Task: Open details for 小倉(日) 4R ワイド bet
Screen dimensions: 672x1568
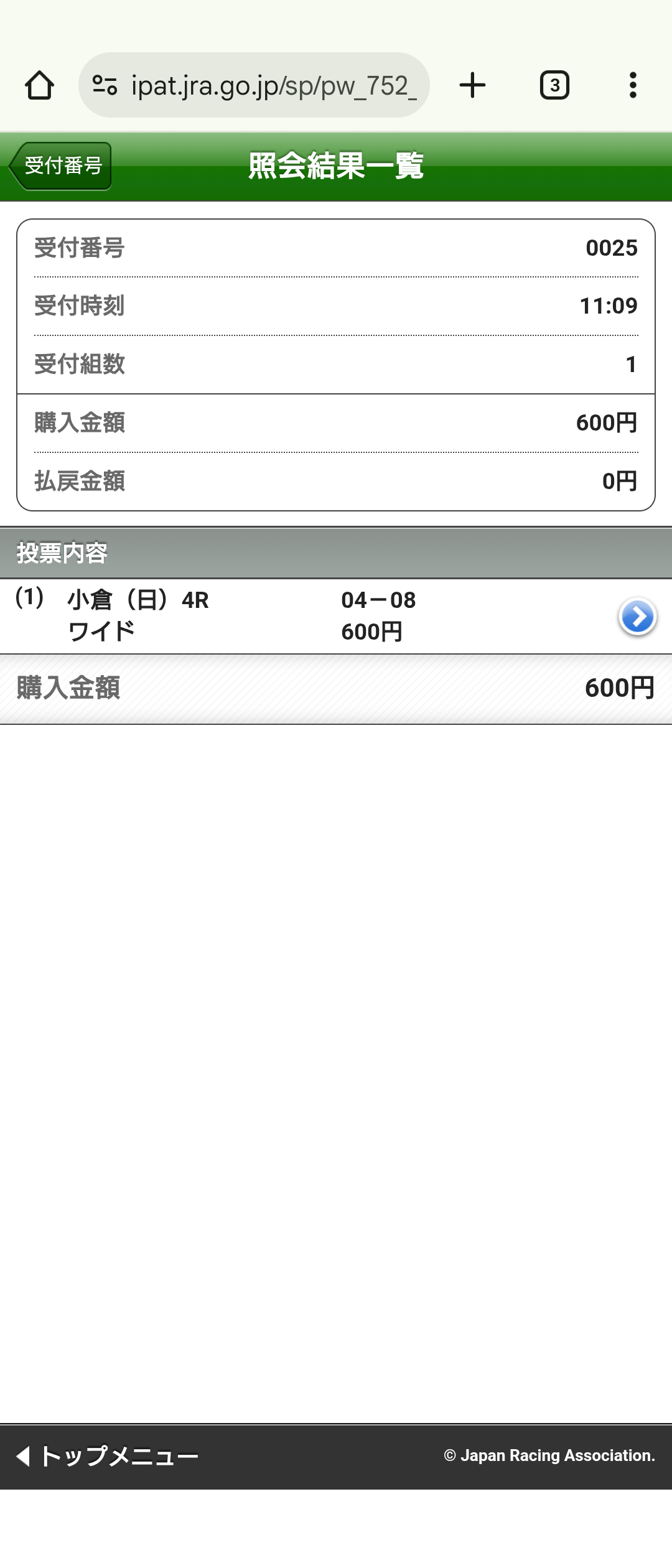Action: click(x=637, y=617)
